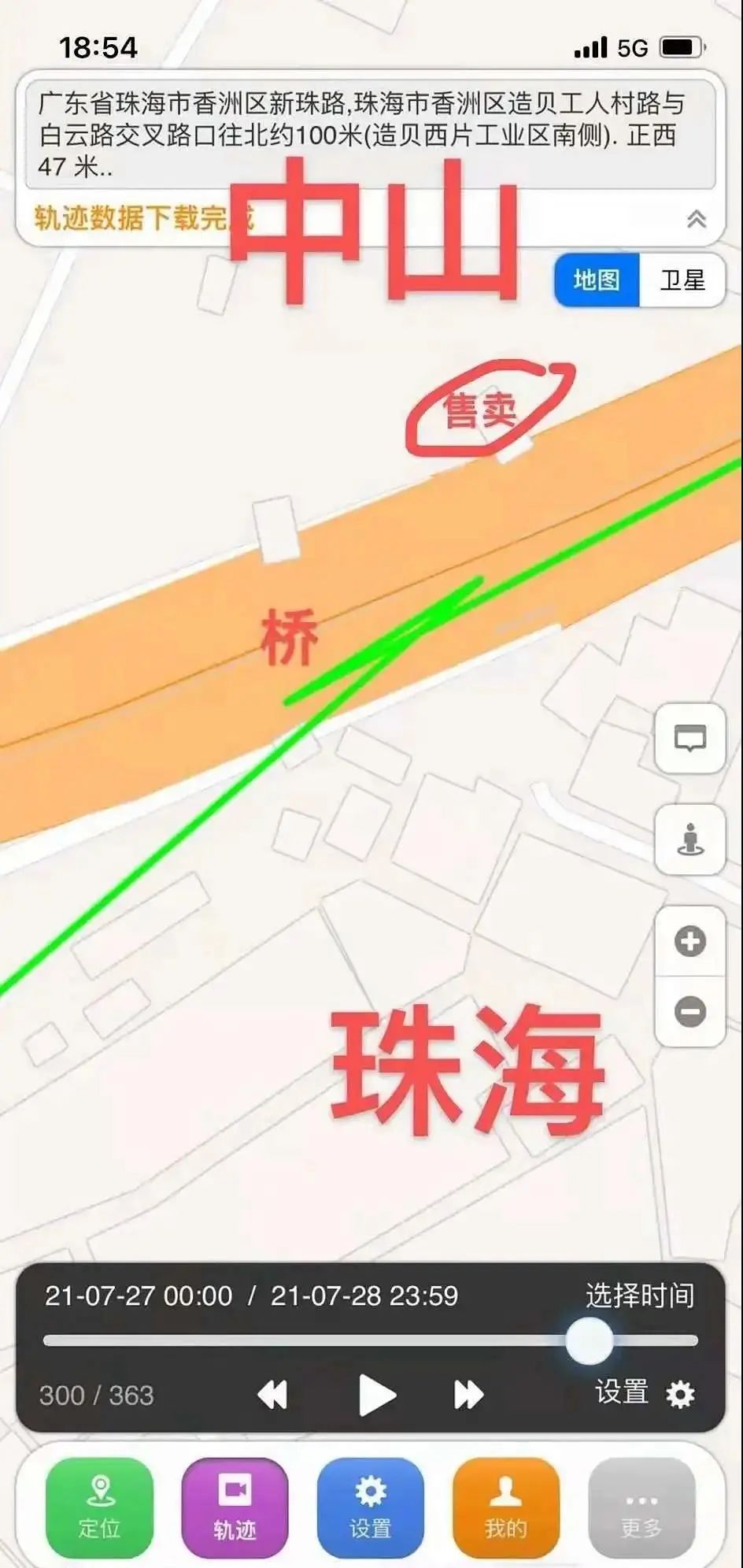Go to the 设置 tab in bottom bar
The width and height of the screenshot is (743, 1568).
371,1508
